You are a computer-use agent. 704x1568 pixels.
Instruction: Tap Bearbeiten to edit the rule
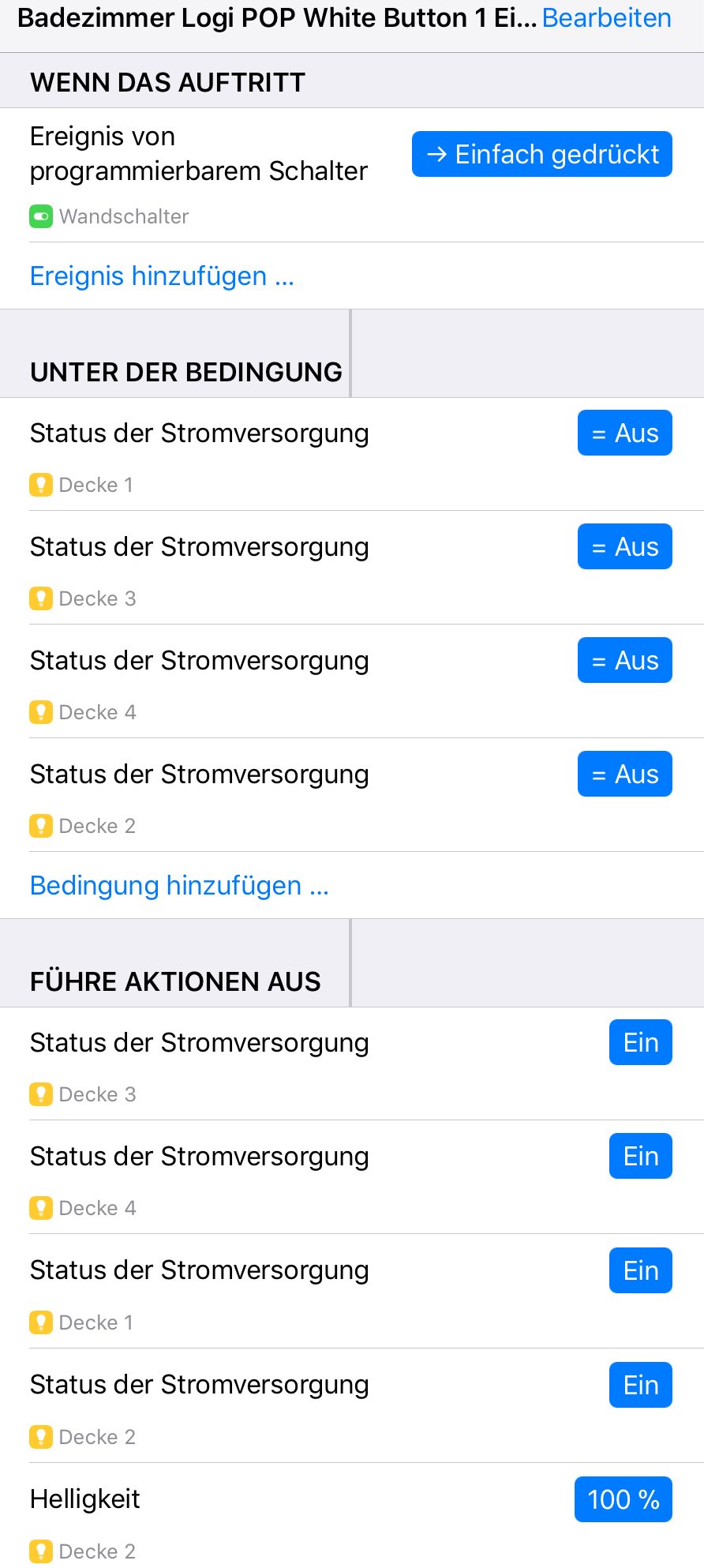coord(606,18)
